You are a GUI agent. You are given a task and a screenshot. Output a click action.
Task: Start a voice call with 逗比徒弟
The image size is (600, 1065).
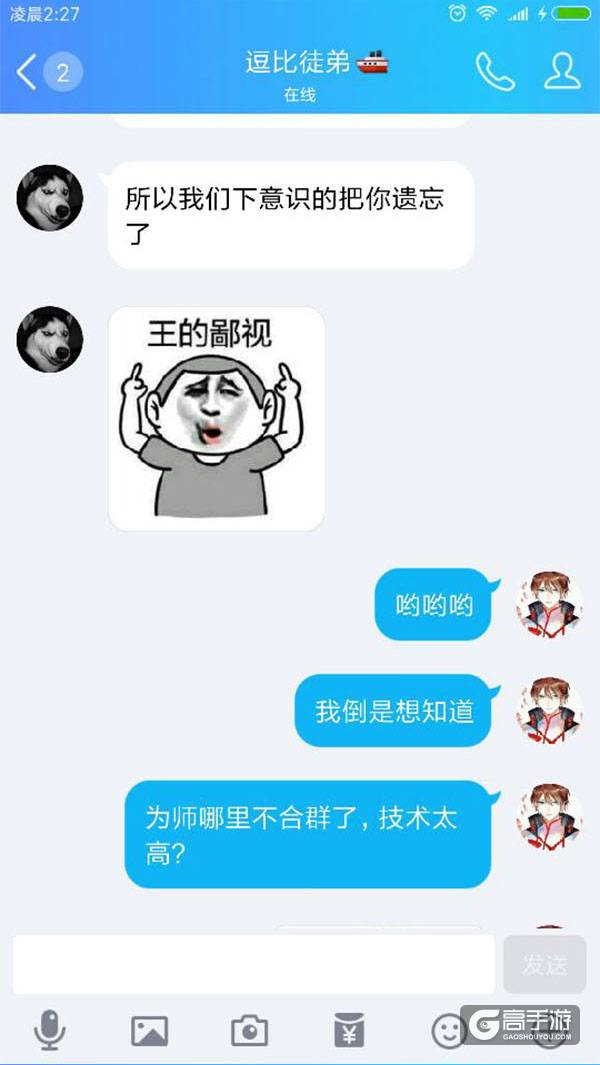pos(494,71)
